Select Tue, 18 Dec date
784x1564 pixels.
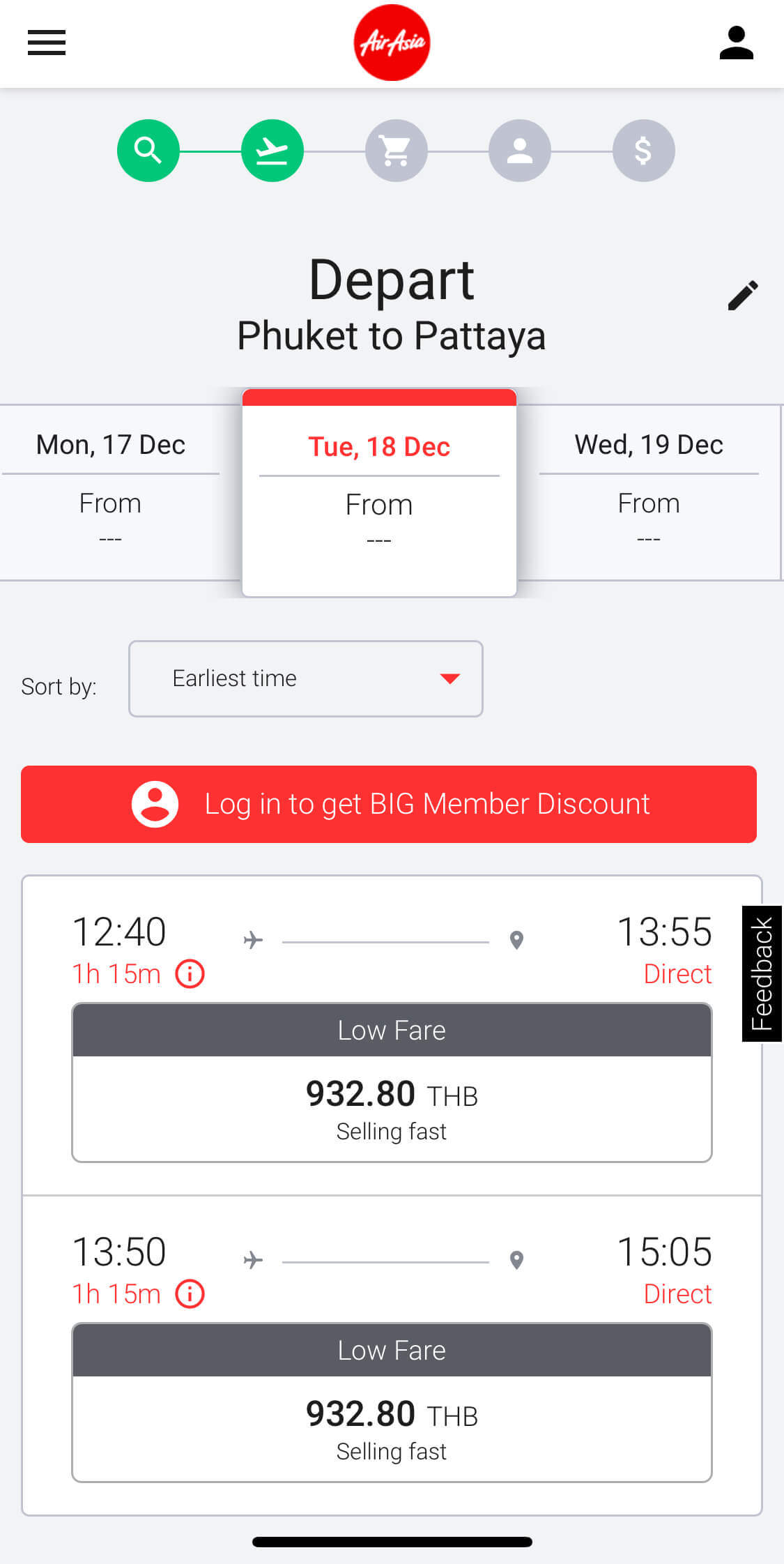(x=379, y=492)
